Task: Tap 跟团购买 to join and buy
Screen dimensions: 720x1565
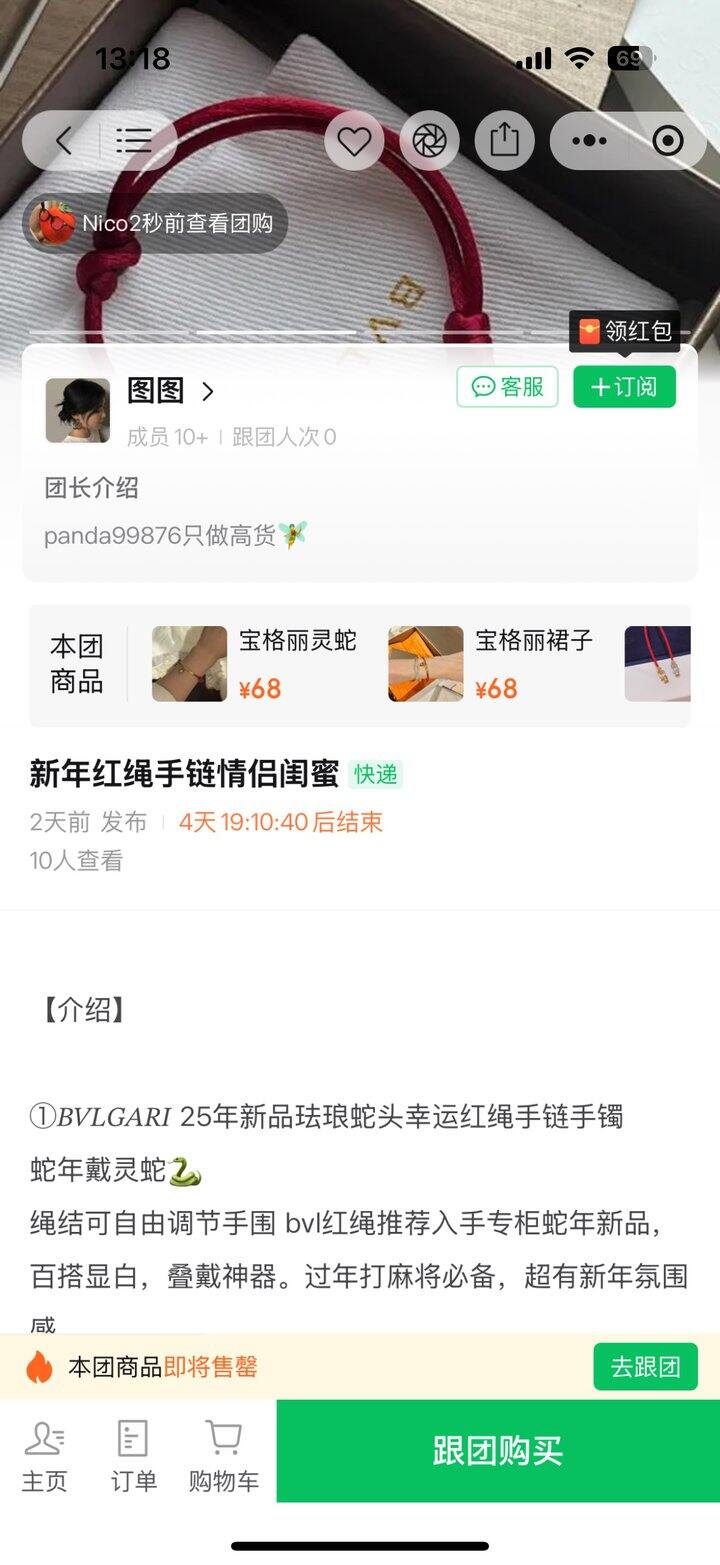Action: [x=498, y=1451]
